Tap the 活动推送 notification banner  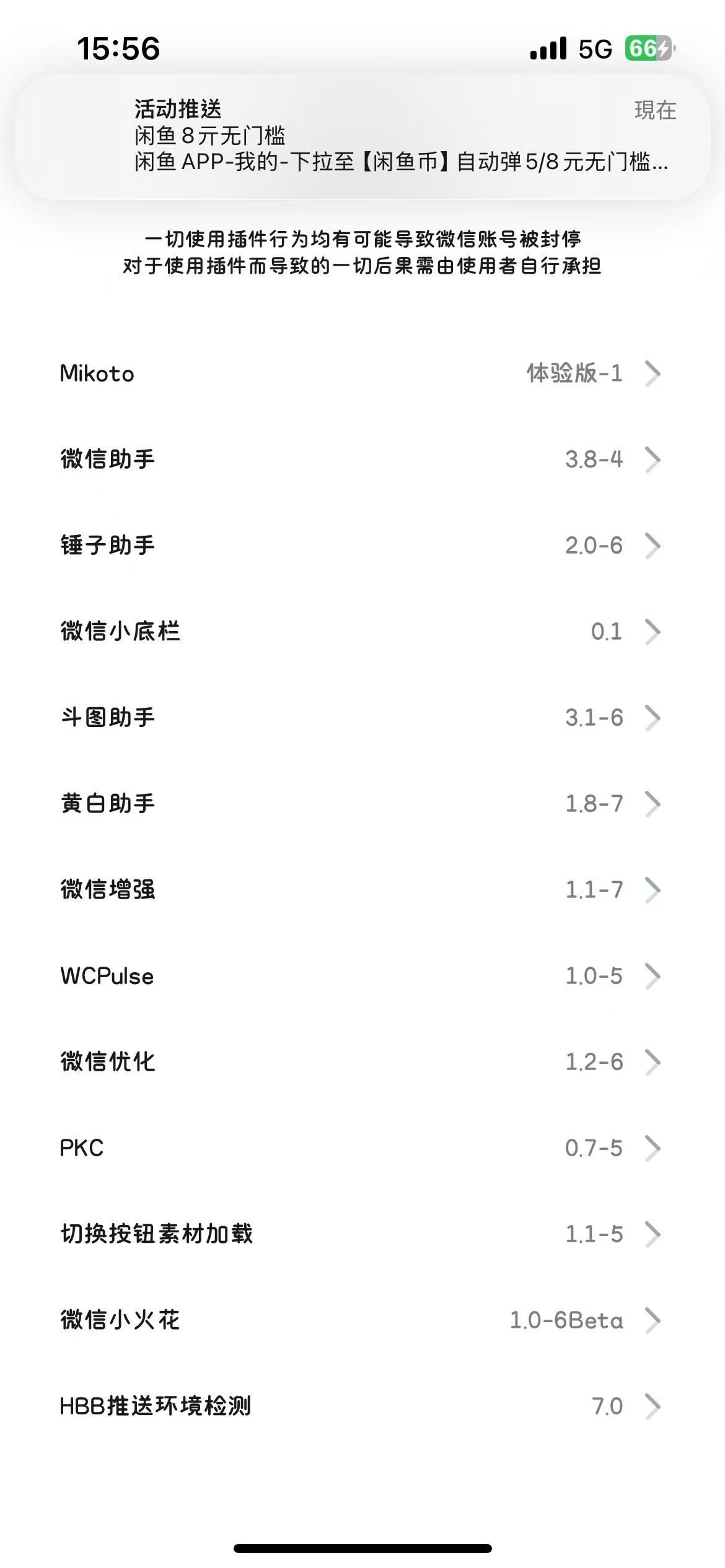click(x=362, y=136)
